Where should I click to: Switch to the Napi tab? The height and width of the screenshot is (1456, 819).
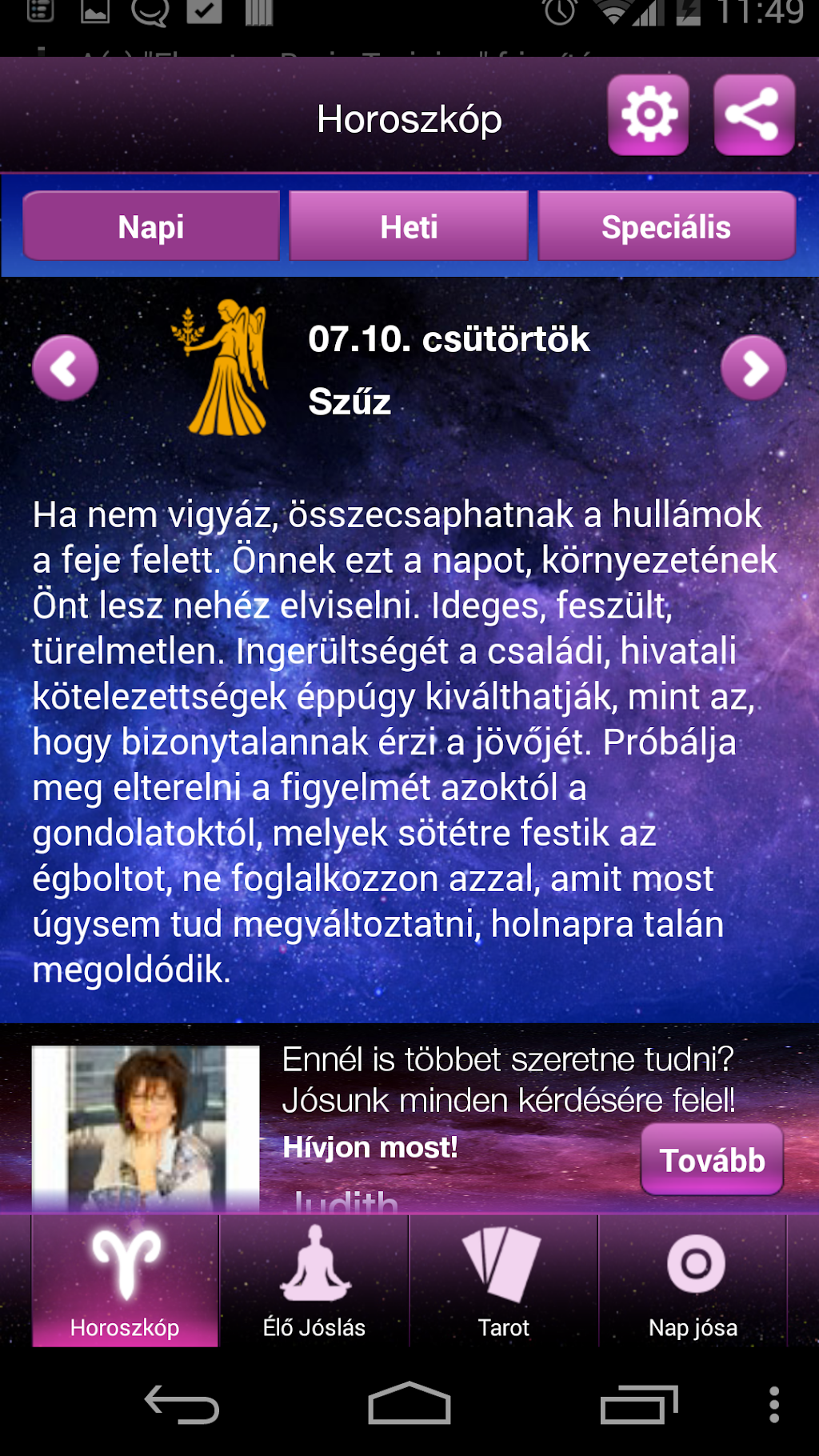tap(151, 226)
